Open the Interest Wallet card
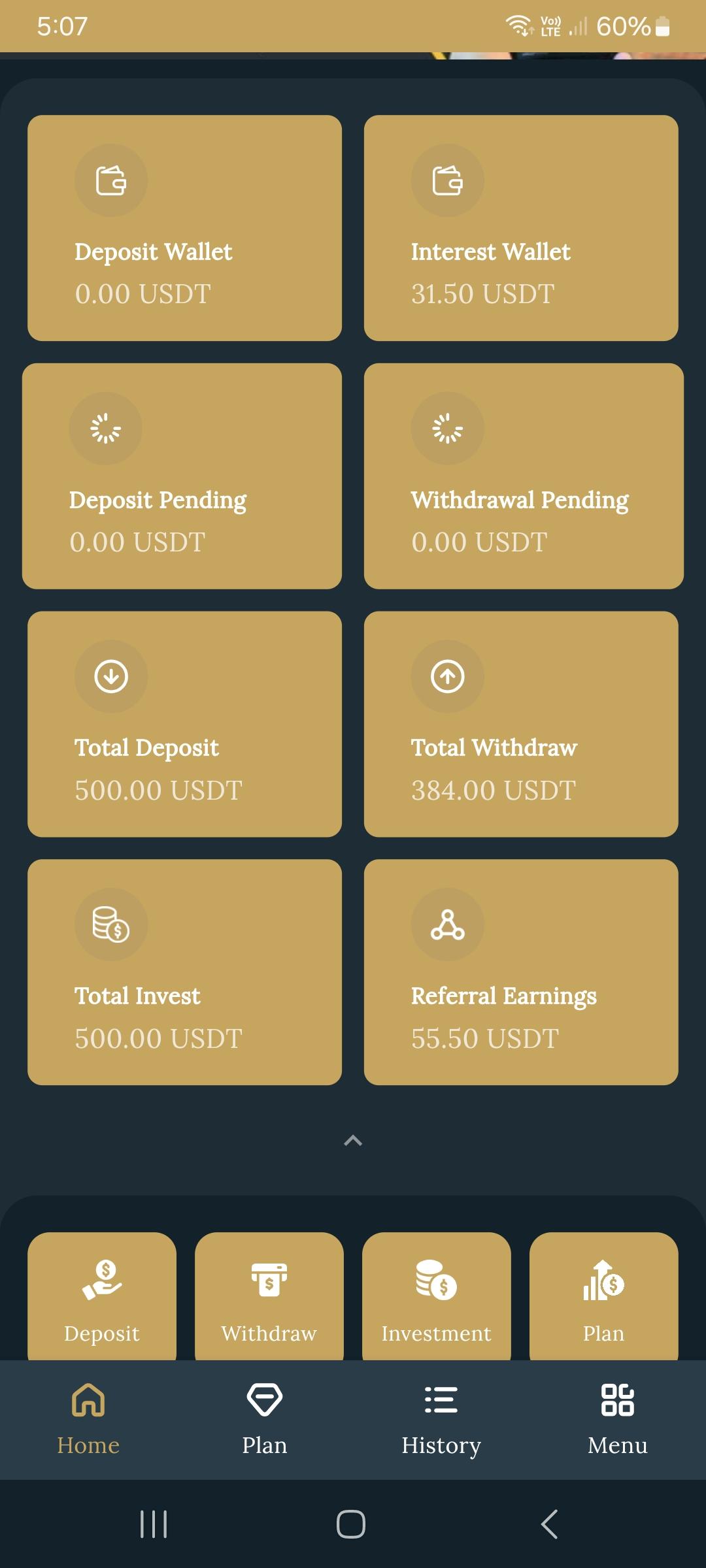Viewport: 706px width, 1568px height. click(520, 228)
